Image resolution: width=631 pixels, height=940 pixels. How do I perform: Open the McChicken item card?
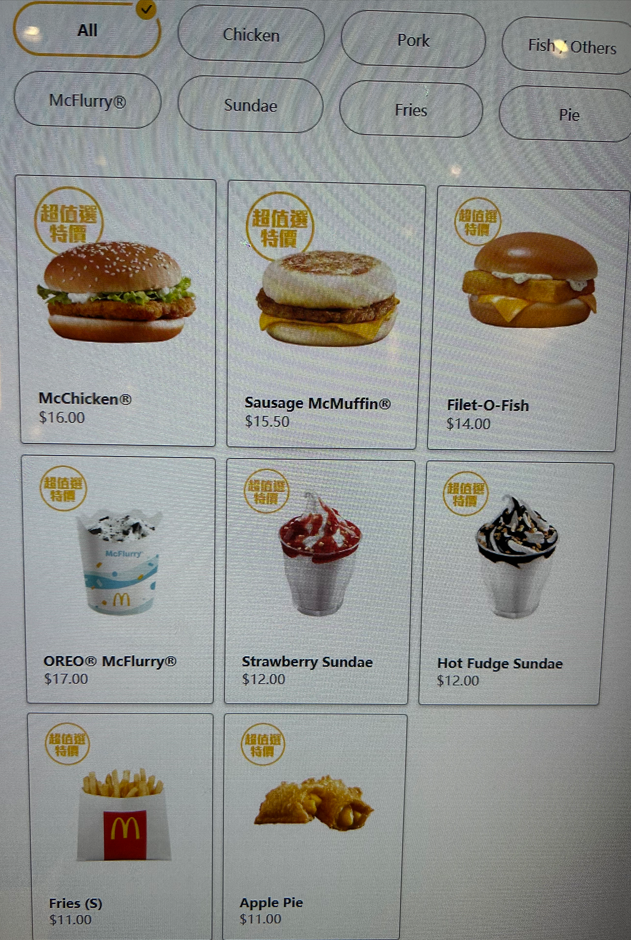(118, 311)
